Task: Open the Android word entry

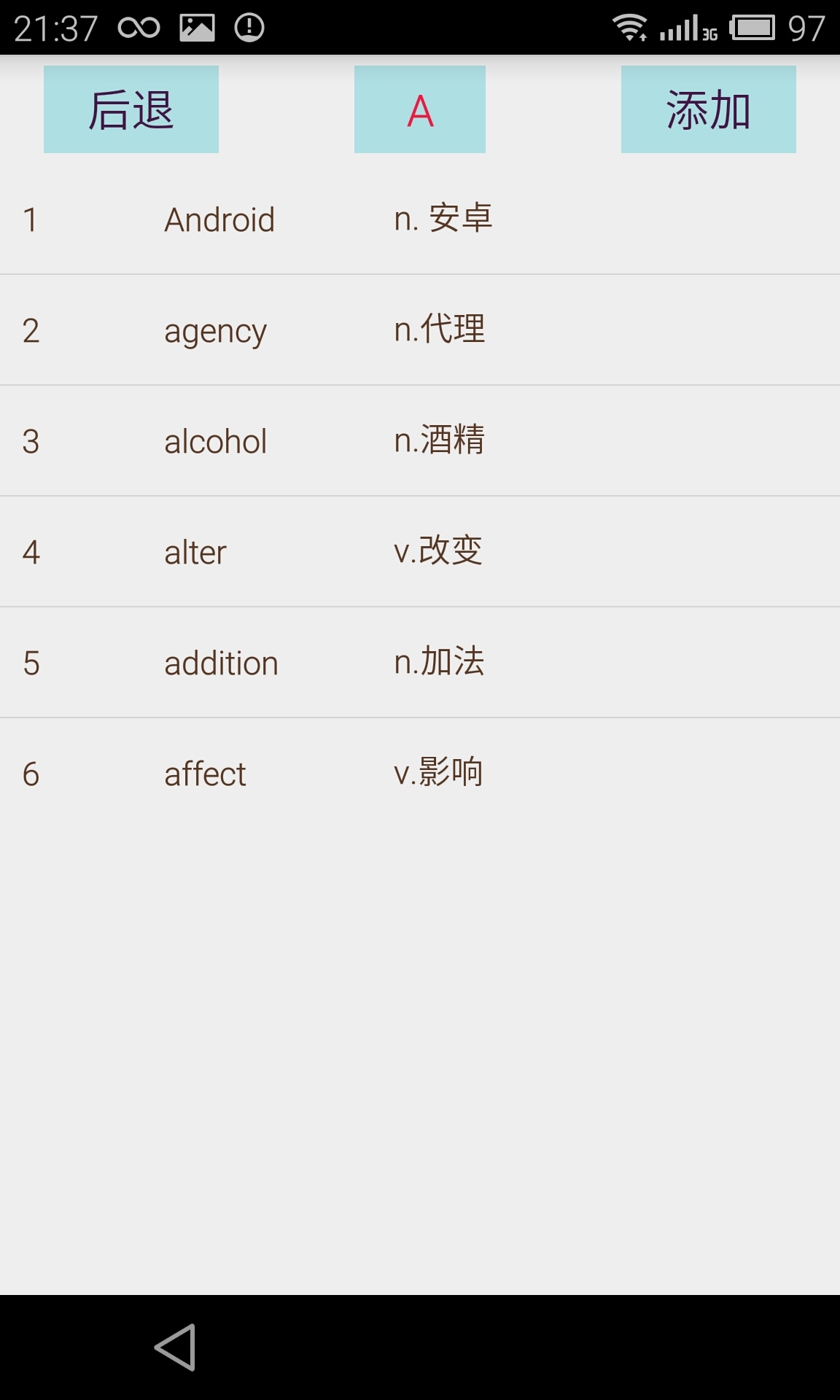Action: tap(420, 219)
